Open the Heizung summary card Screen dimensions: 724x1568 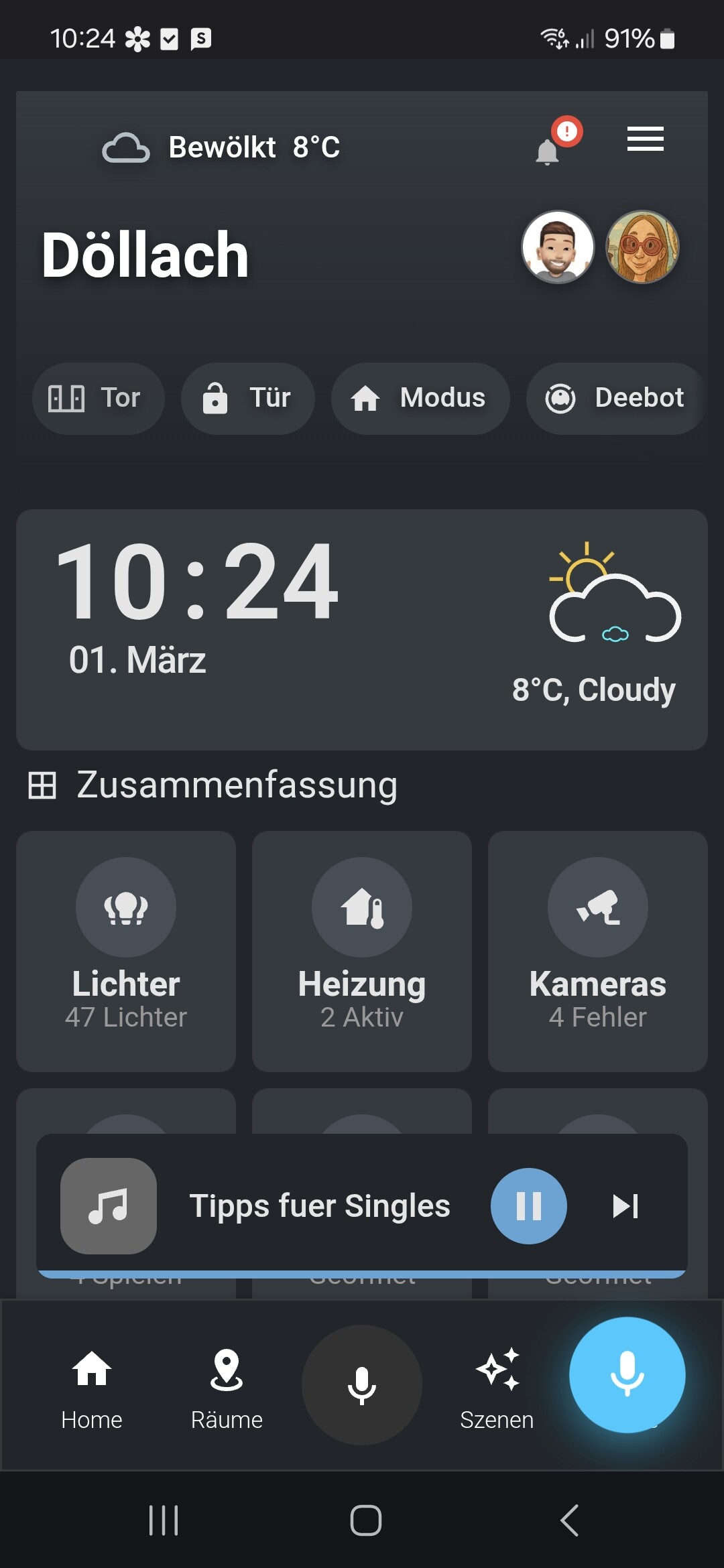(362, 951)
